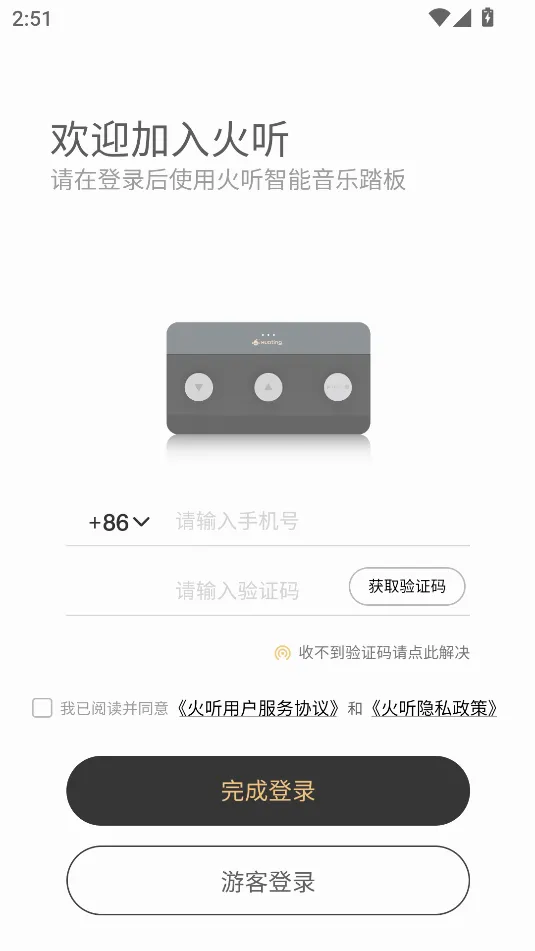Tap the 完成登录 button
535x951 pixels.
point(268,791)
